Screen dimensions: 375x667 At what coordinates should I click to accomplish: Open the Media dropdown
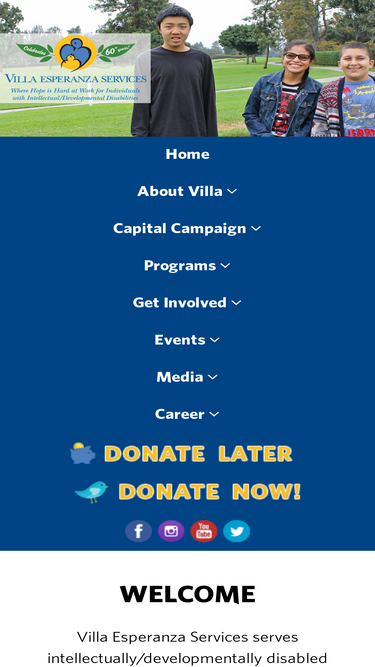click(187, 377)
